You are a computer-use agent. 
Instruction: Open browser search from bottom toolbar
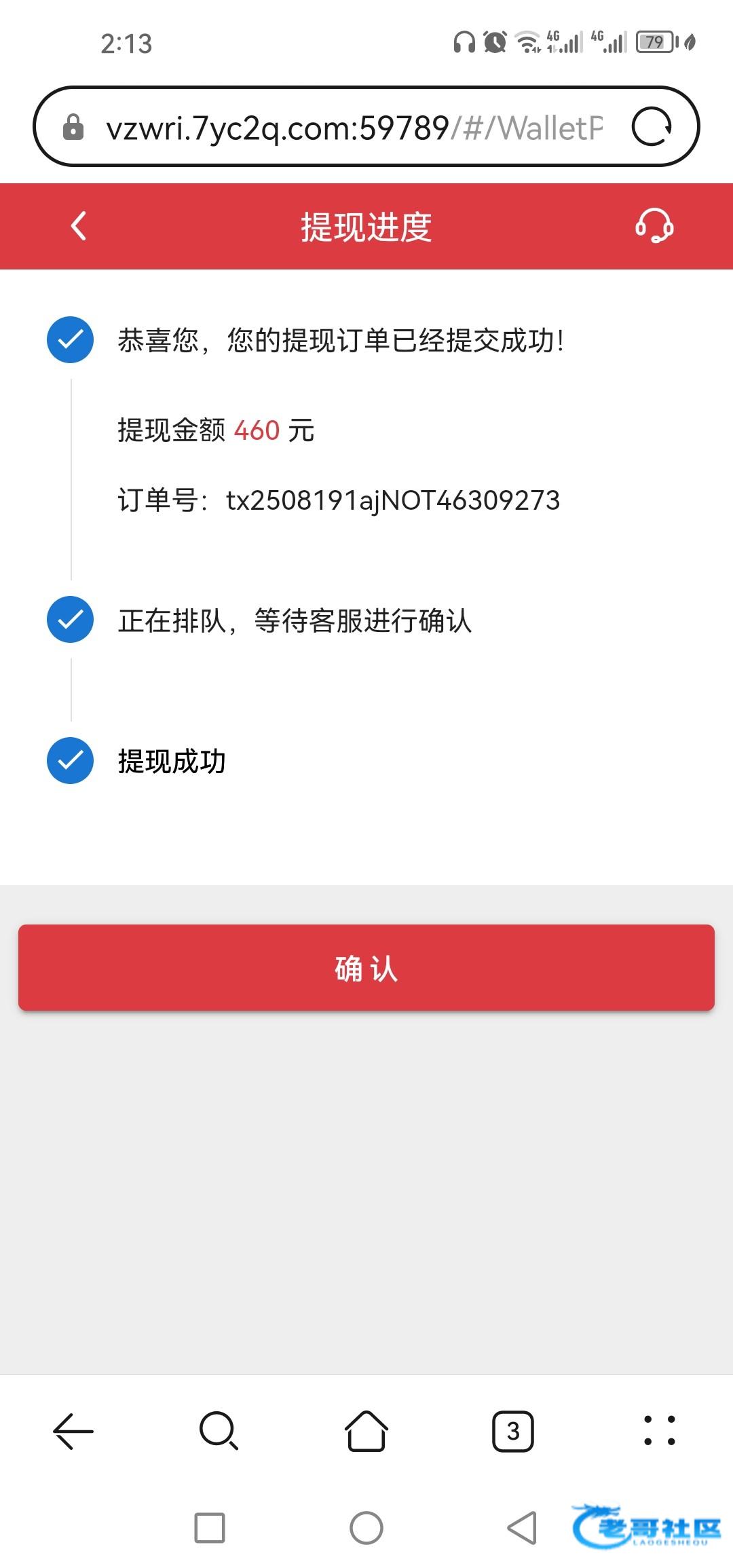point(219,1431)
